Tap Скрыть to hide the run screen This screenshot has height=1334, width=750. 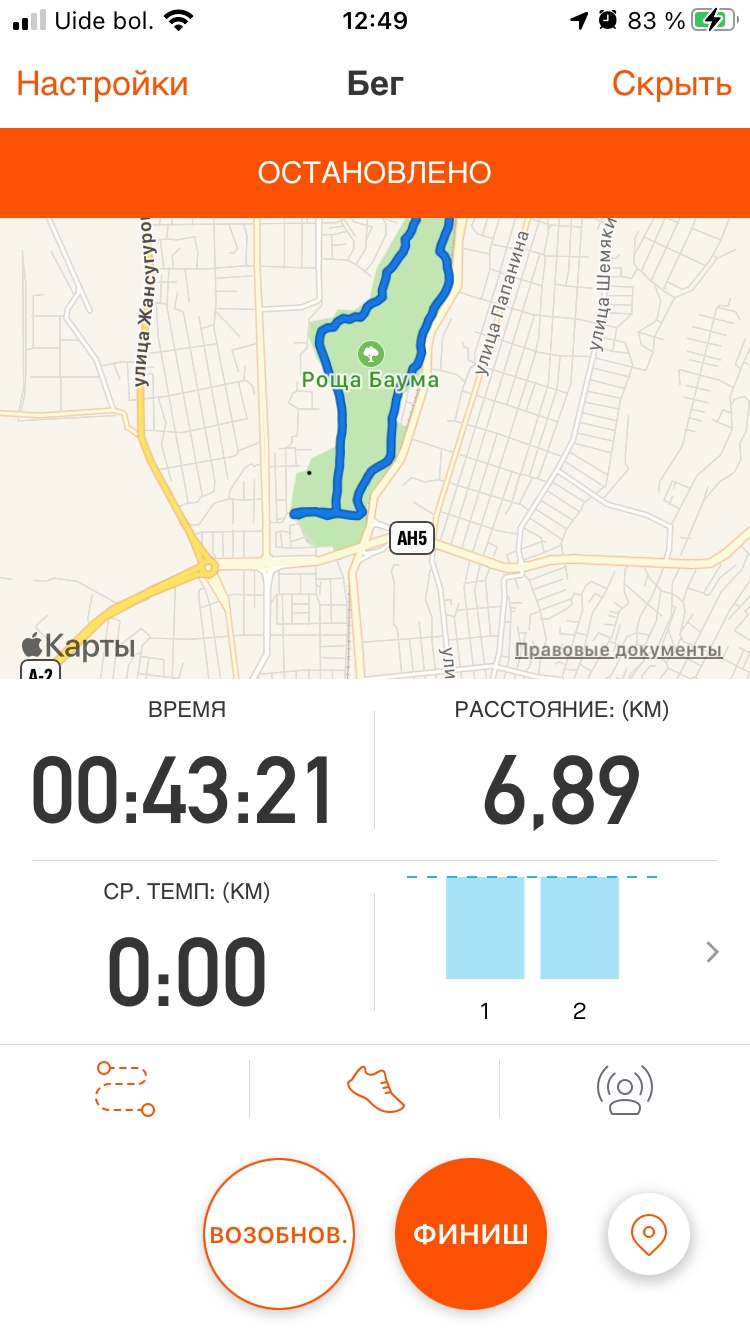(672, 84)
